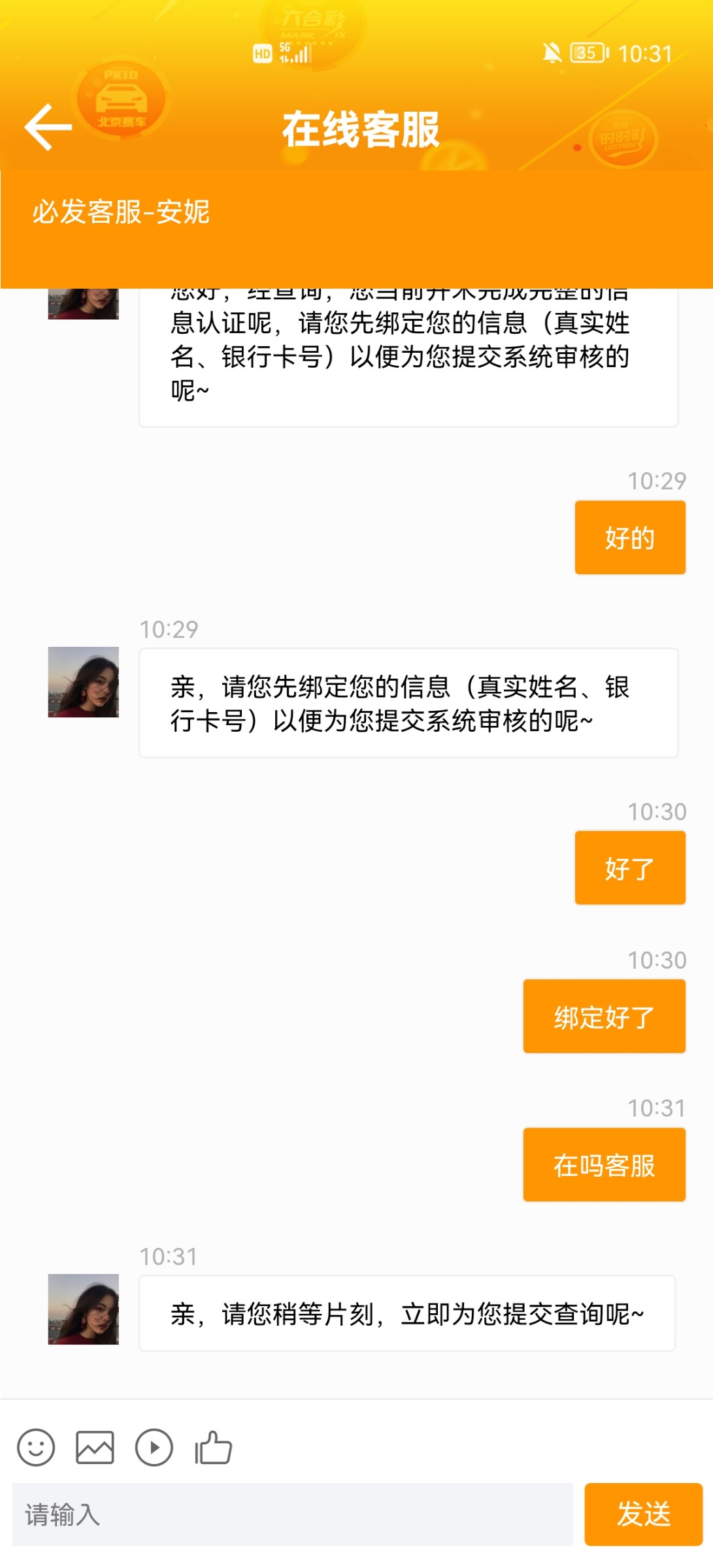Tap the HD icon in the status bar
Screen dimensions: 713x1568
263,52
